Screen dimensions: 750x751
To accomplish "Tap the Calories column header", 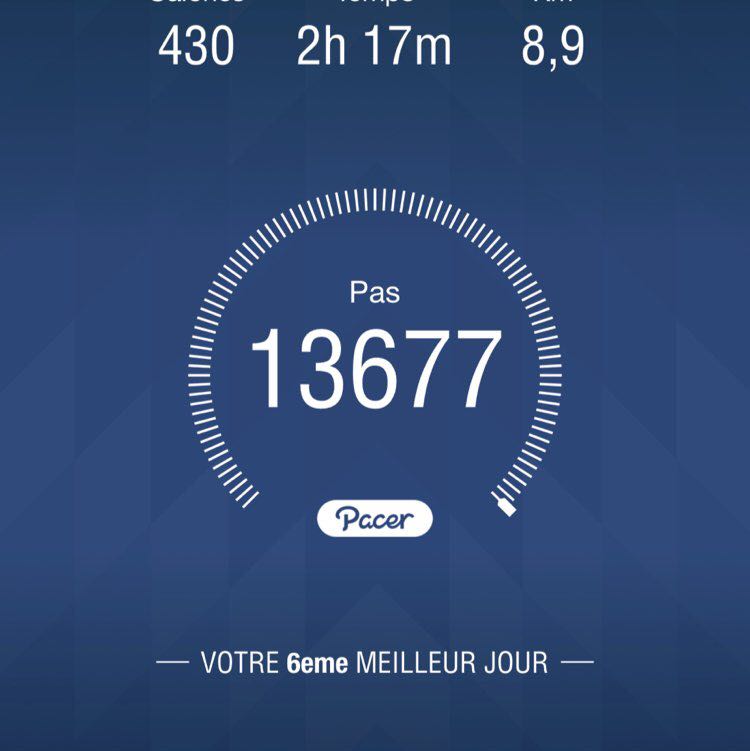I will [x=198, y=5].
